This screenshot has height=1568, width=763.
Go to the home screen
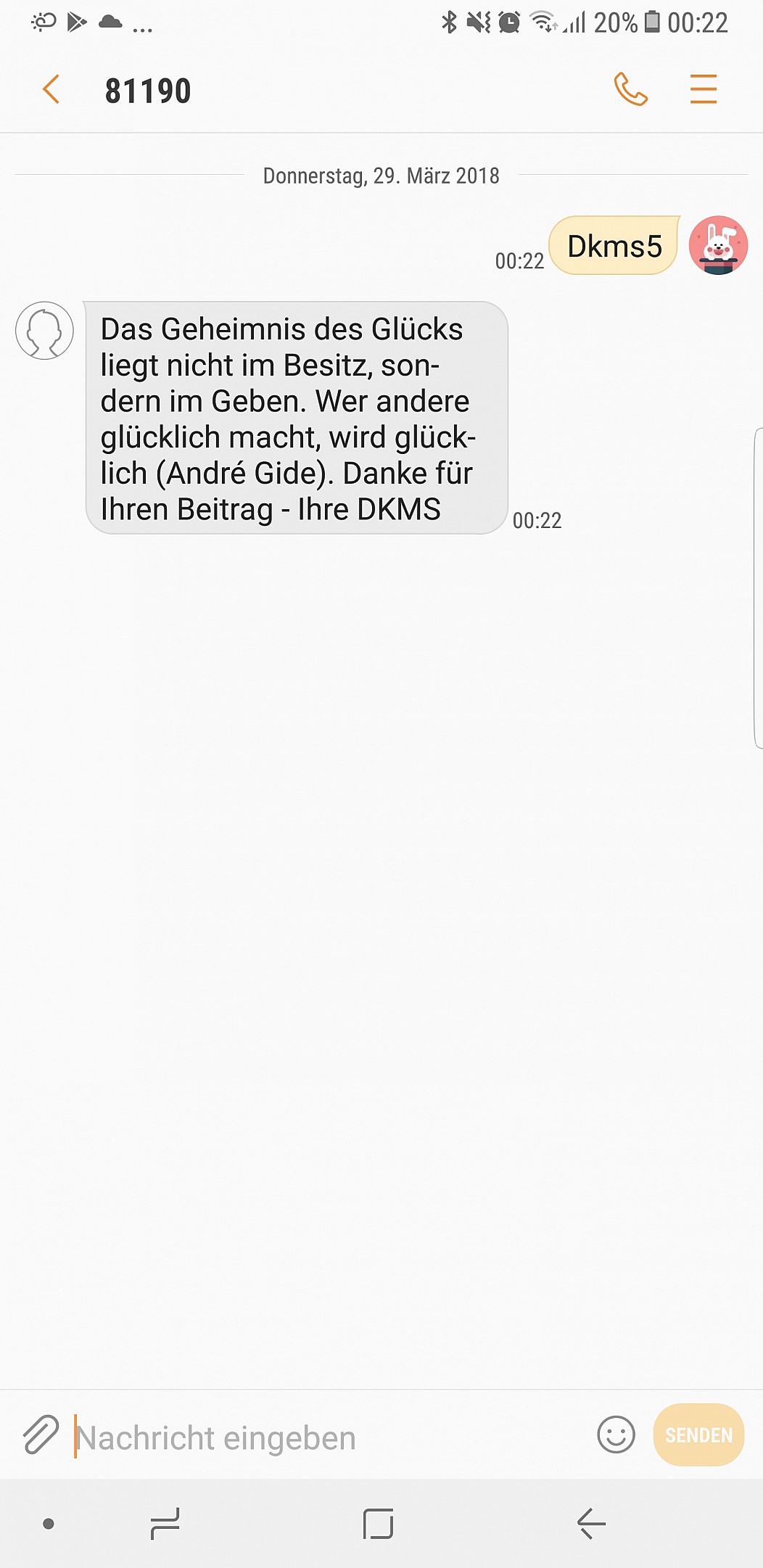378,1524
